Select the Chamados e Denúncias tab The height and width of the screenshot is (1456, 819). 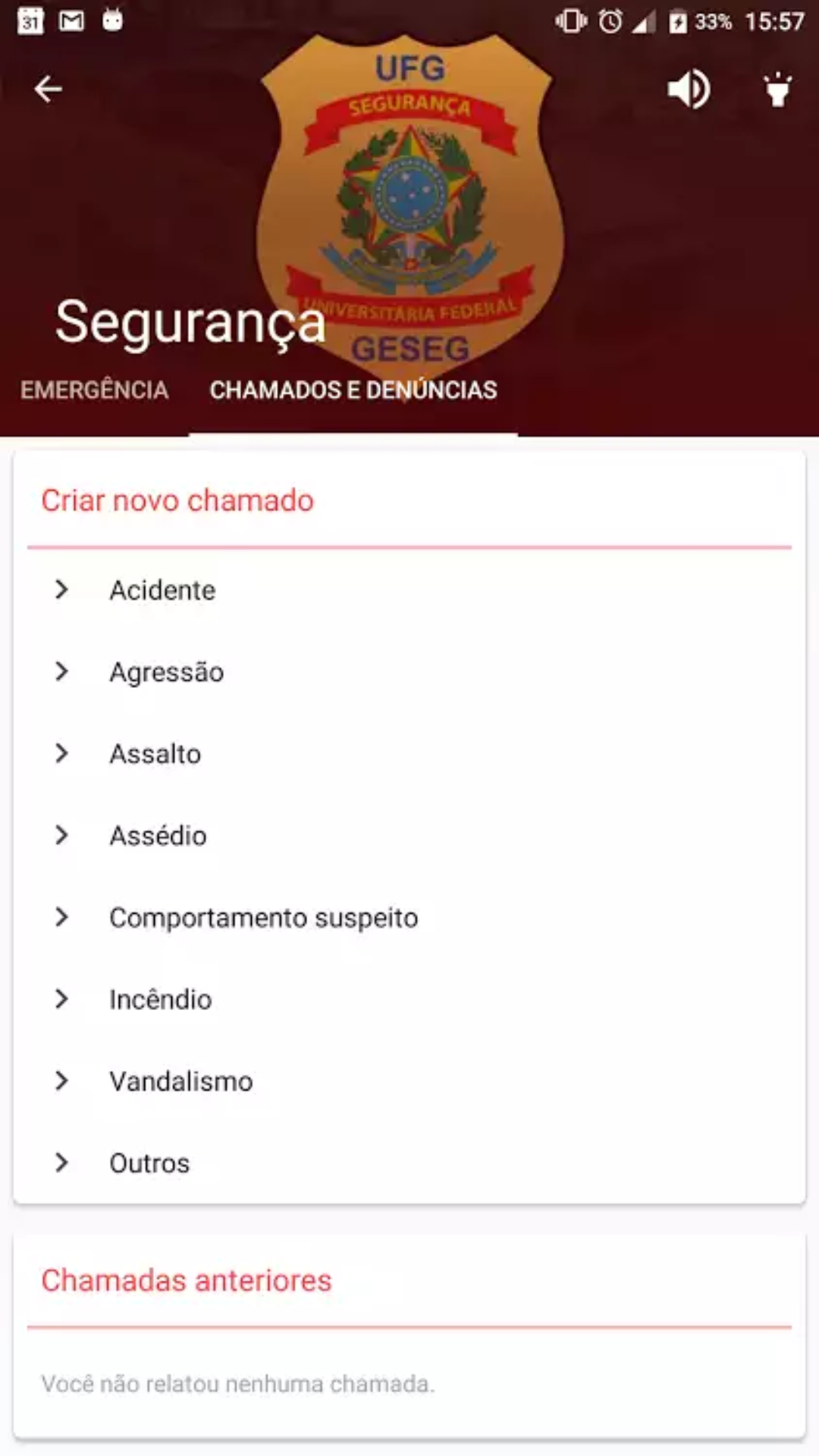(353, 390)
